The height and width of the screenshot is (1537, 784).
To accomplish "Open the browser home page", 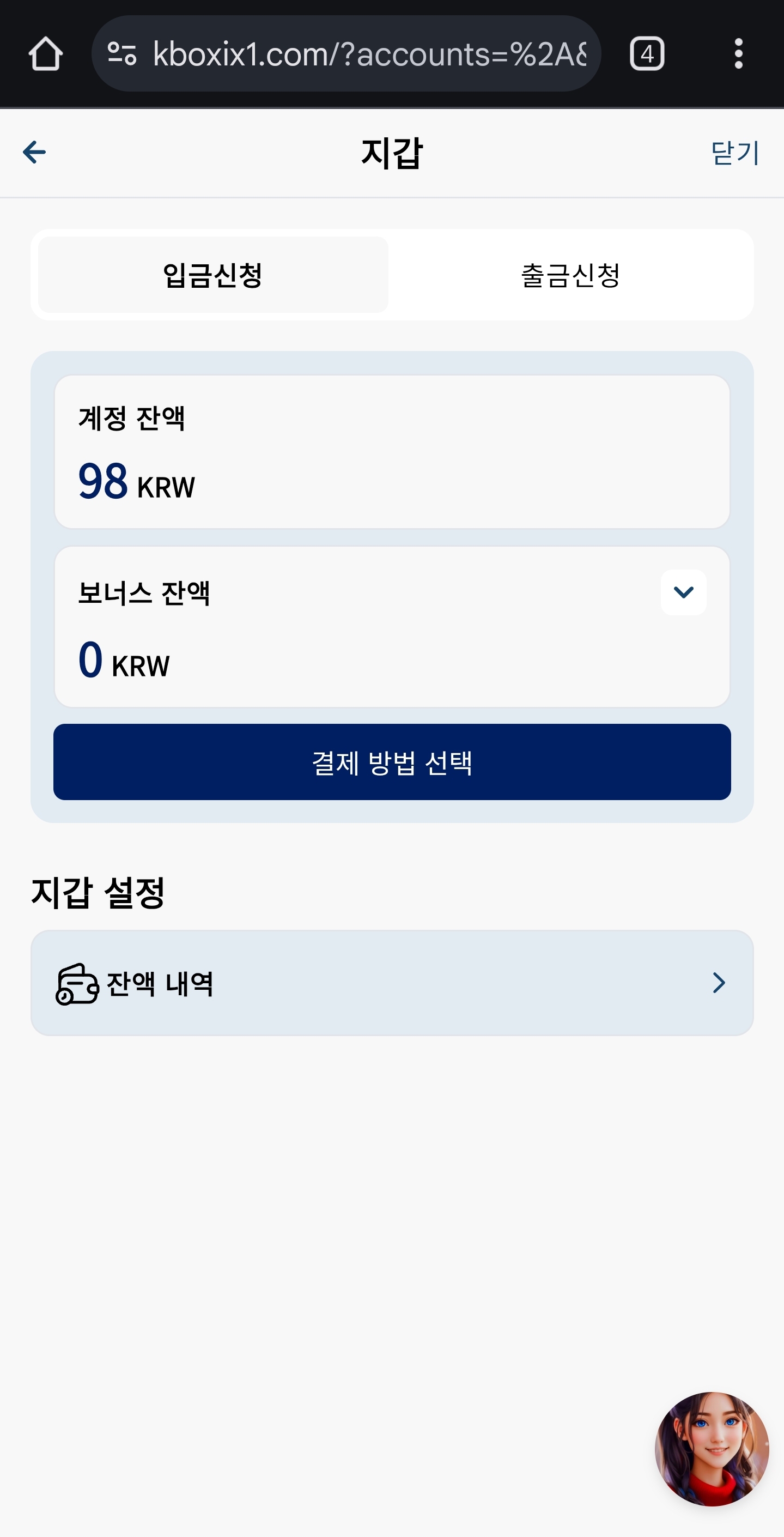I will [x=46, y=54].
